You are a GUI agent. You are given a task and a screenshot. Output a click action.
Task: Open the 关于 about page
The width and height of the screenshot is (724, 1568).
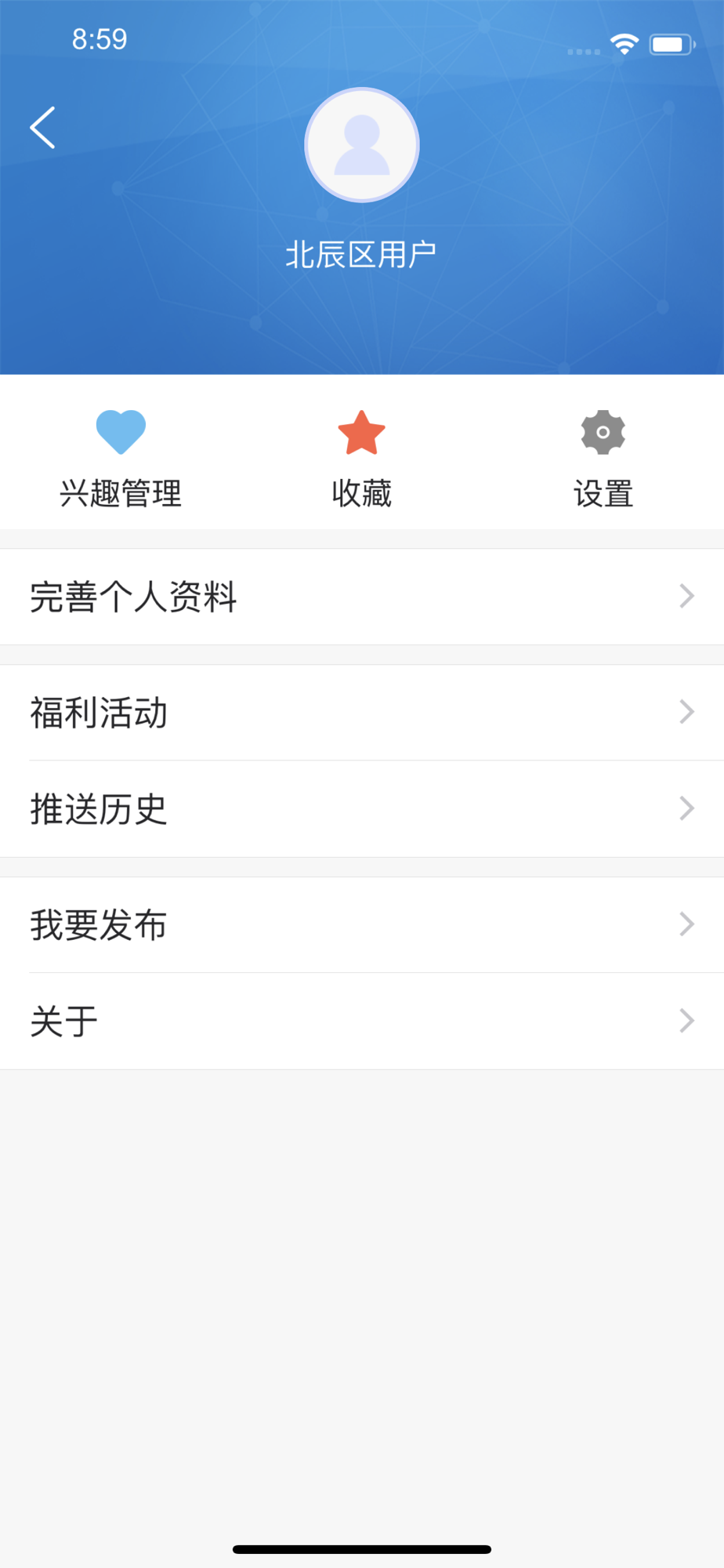pos(362,1022)
